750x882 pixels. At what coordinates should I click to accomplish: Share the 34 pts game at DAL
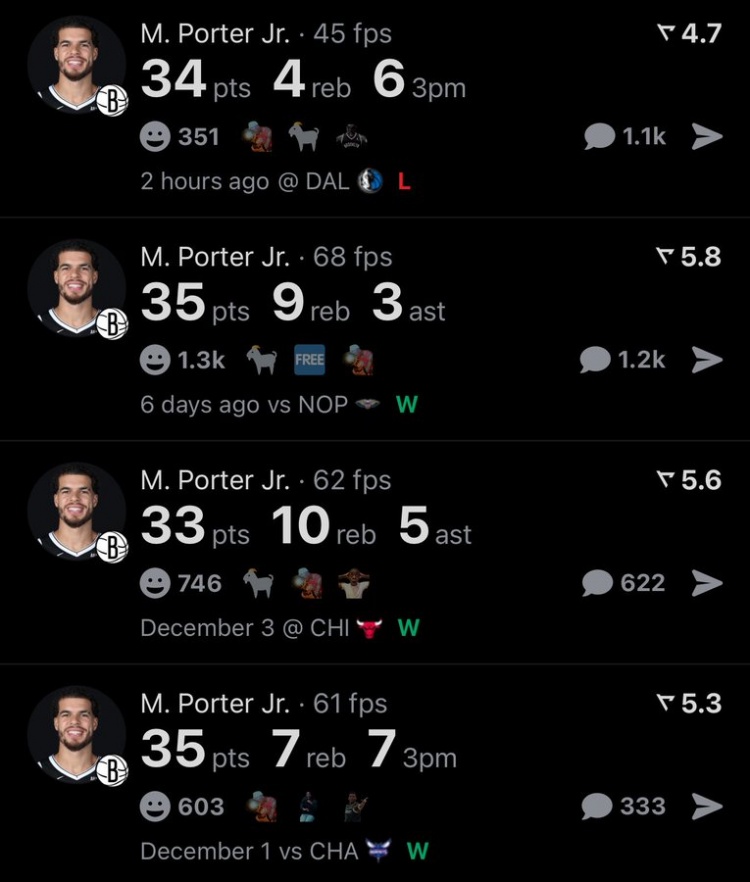[707, 137]
